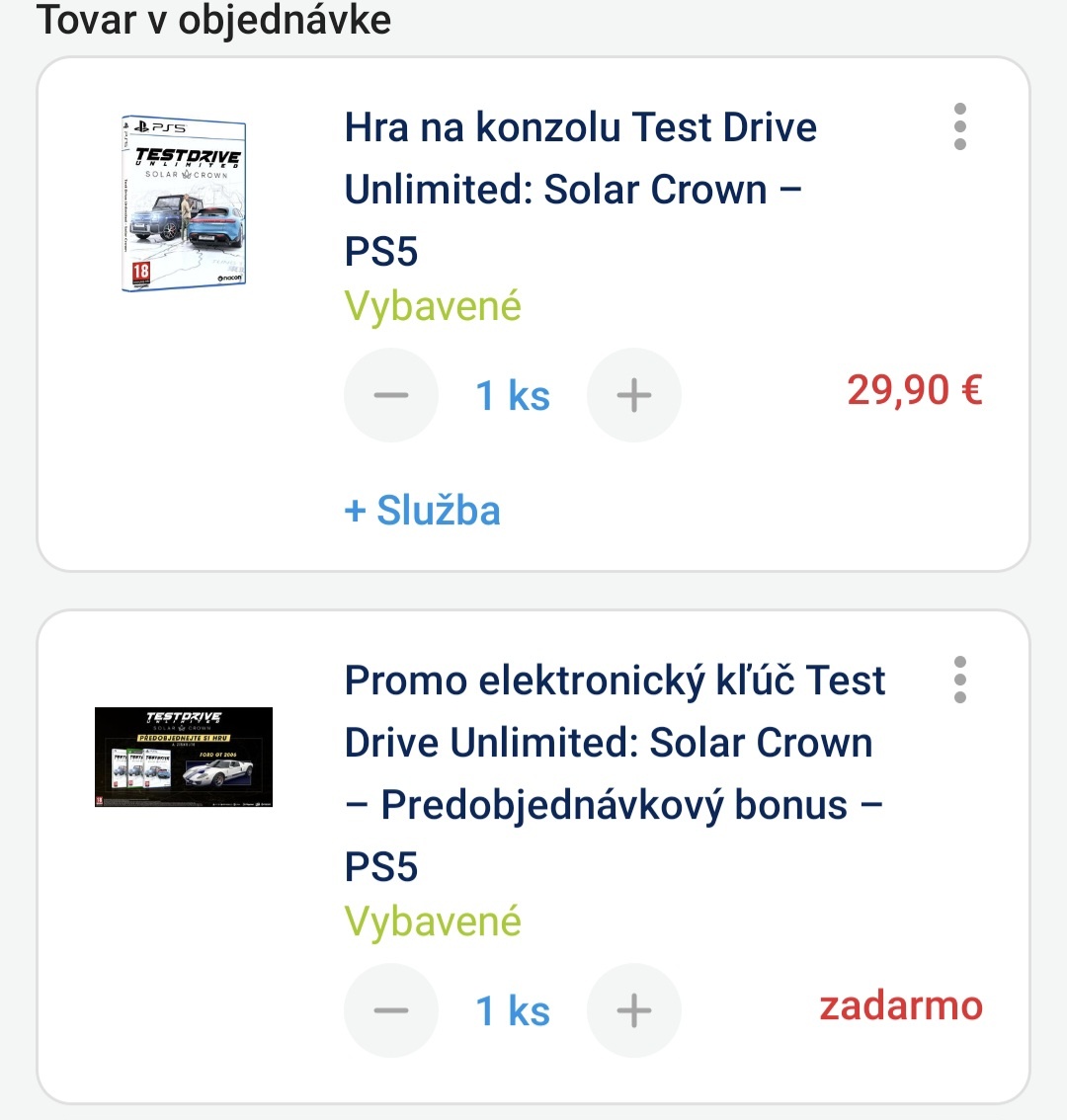Click the plus icon on the promo key item
1067x1120 pixels.
click(633, 1009)
